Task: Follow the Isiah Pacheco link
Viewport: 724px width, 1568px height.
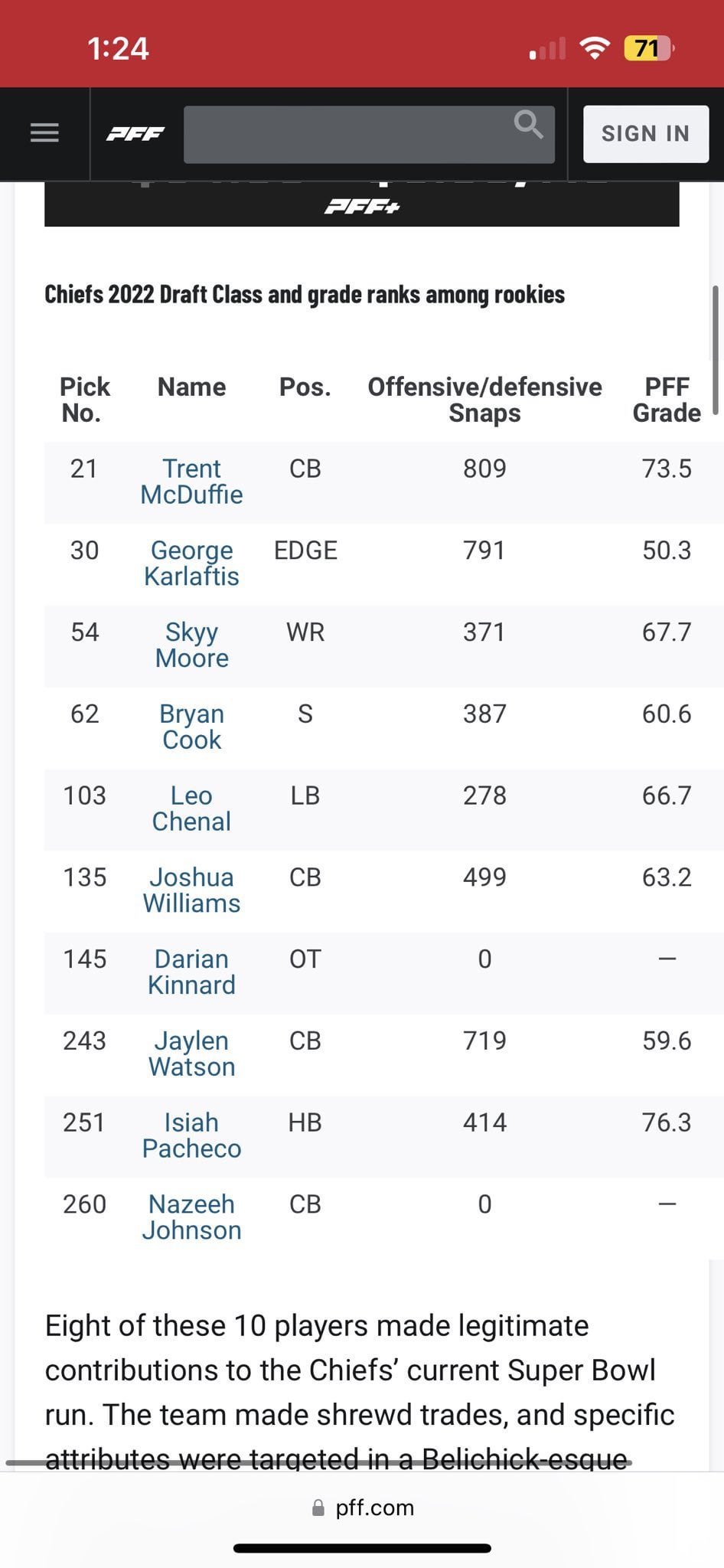Action: point(191,1135)
